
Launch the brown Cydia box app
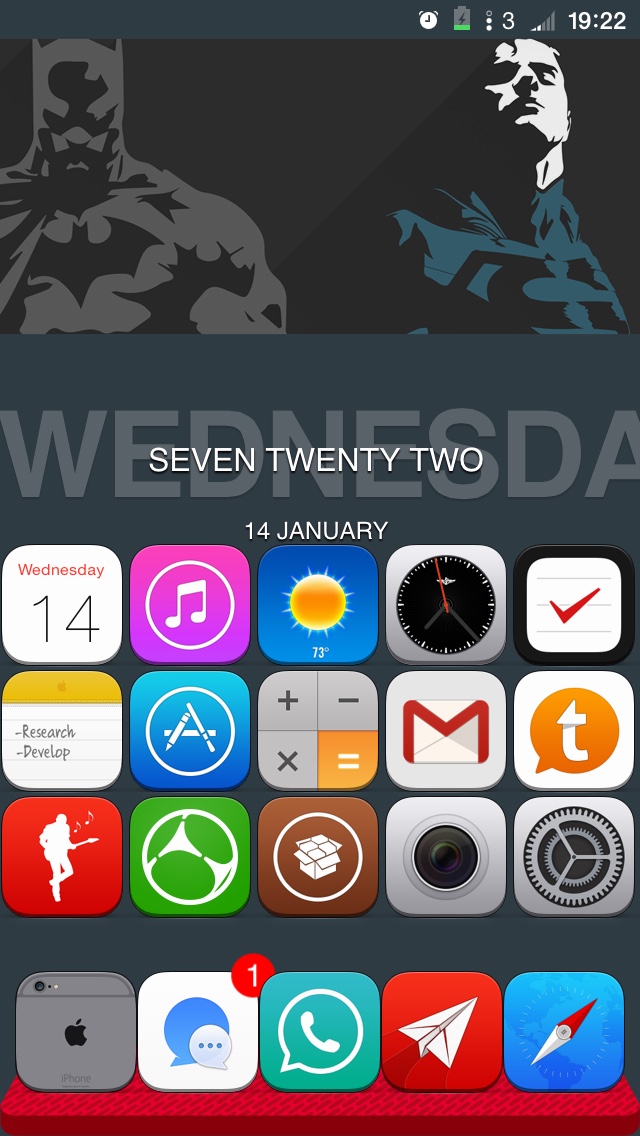(x=318, y=856)
